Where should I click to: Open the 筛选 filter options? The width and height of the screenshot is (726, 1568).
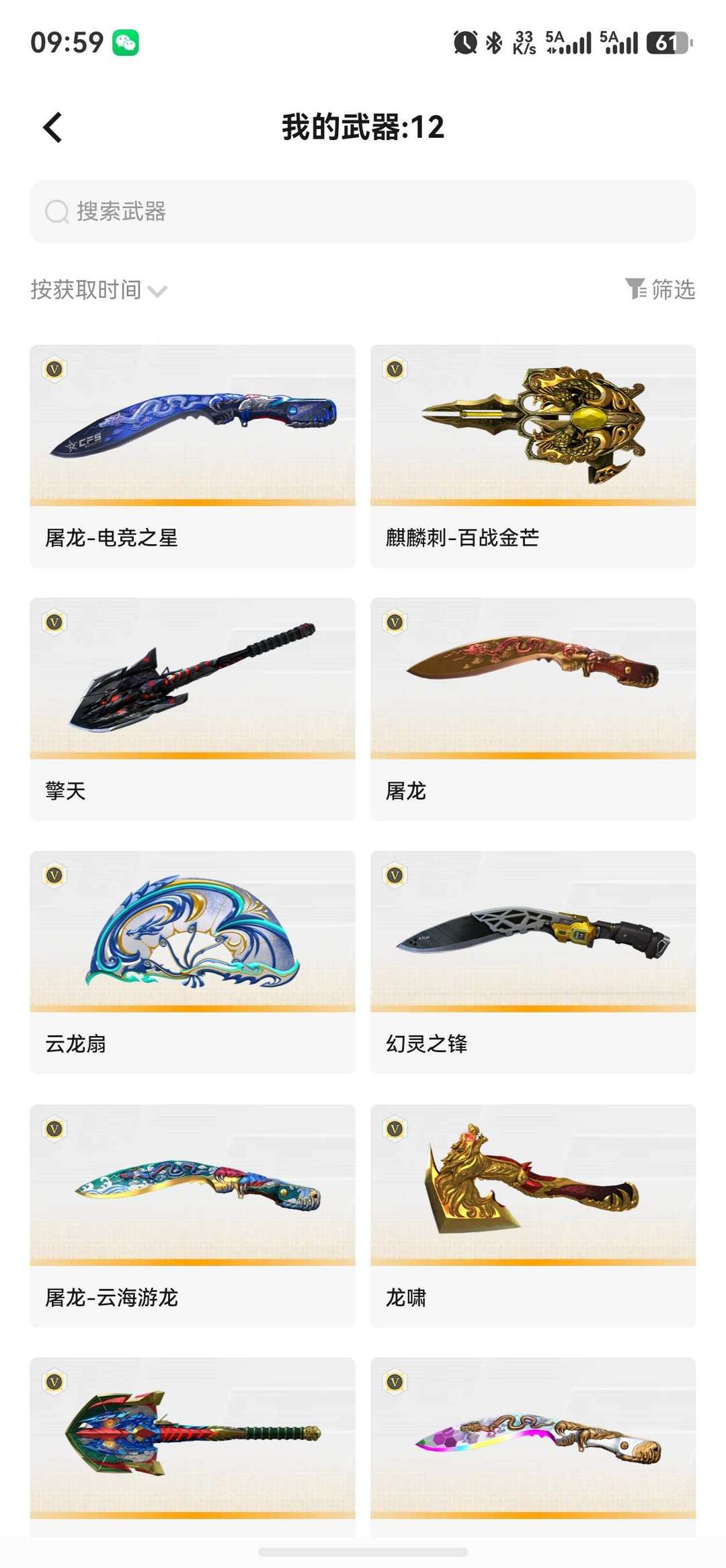click(x=660, y=289)
